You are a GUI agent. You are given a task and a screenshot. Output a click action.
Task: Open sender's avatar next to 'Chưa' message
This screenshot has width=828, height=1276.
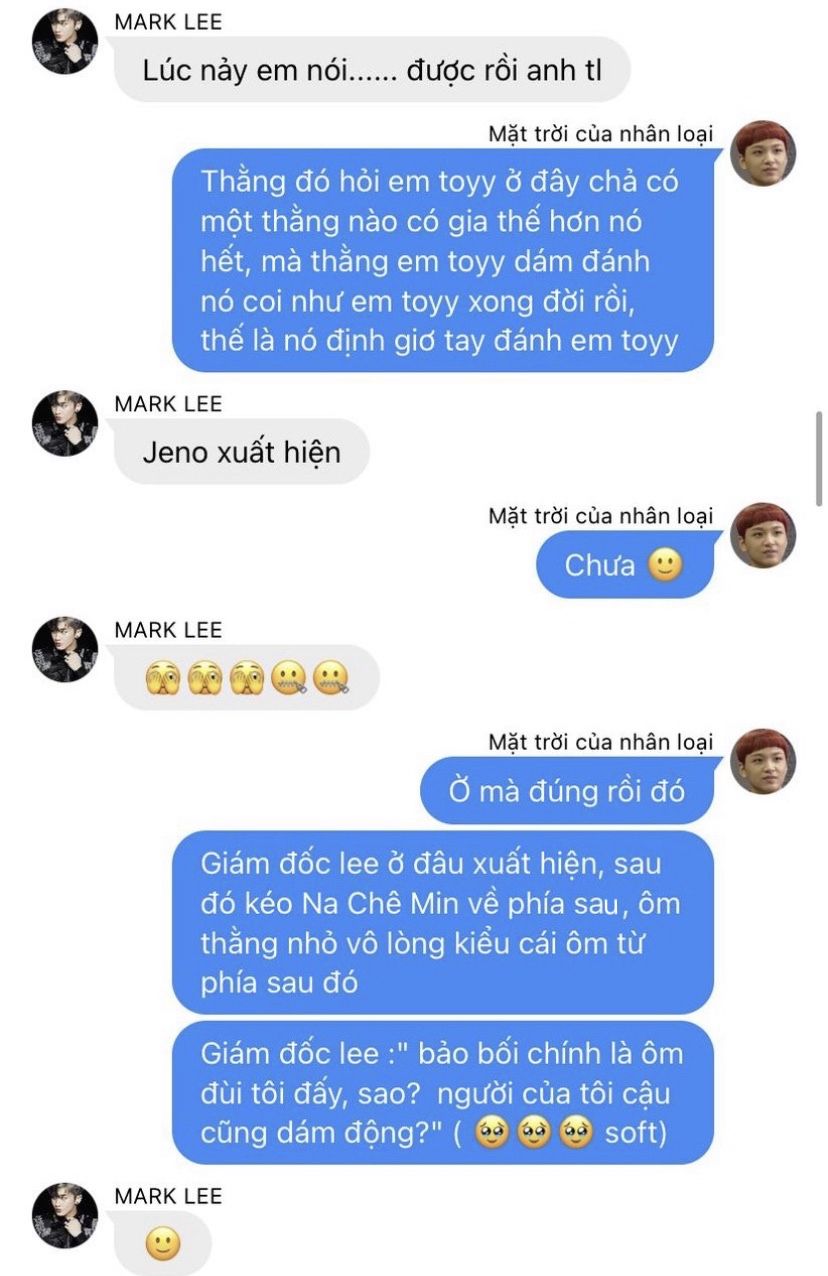pos(763,535)
